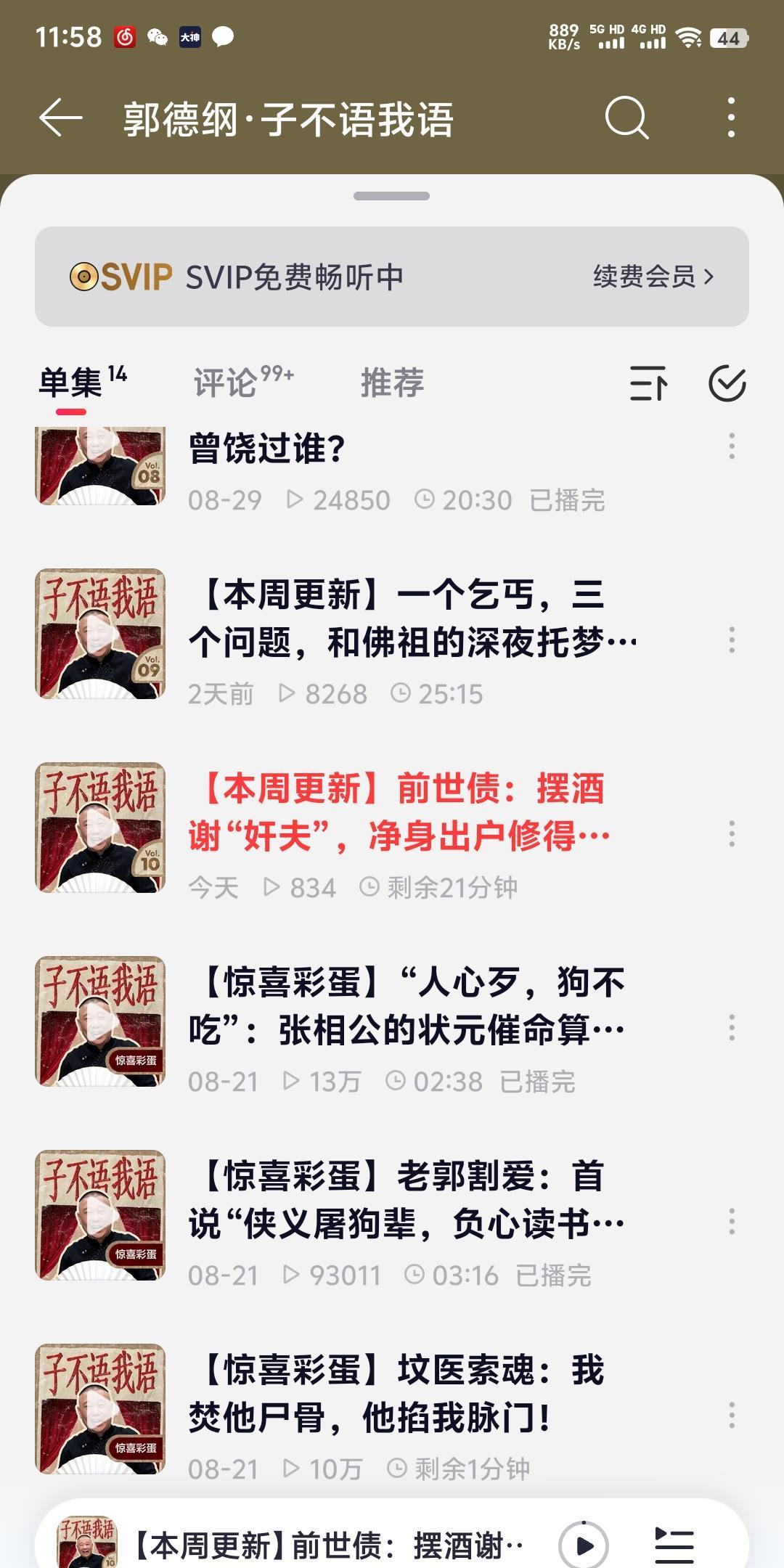
Task: Enter multi-select mode with the checkmark icon
Action: [x=727, y=383]
